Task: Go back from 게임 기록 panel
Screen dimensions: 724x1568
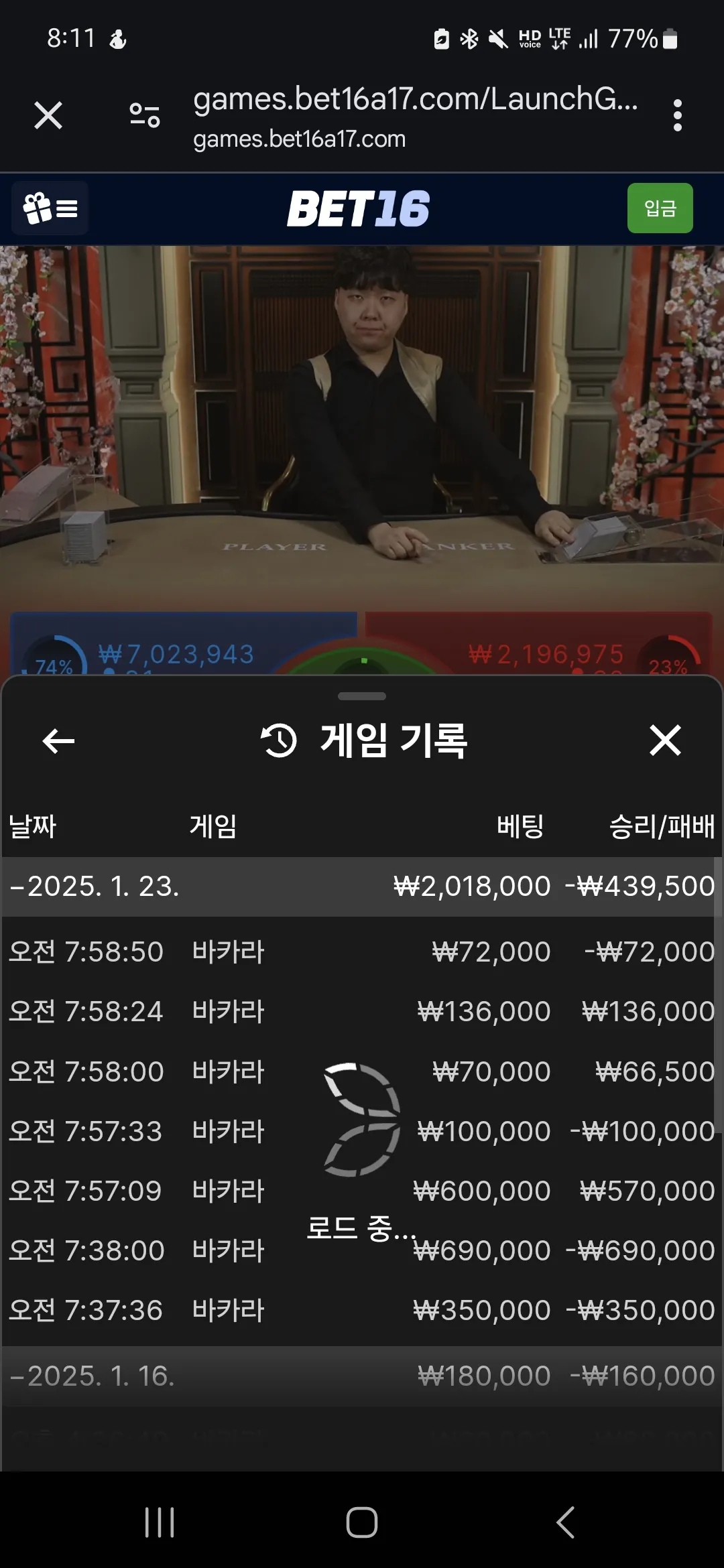Action: pyautogui.click(x=58, y=741)
